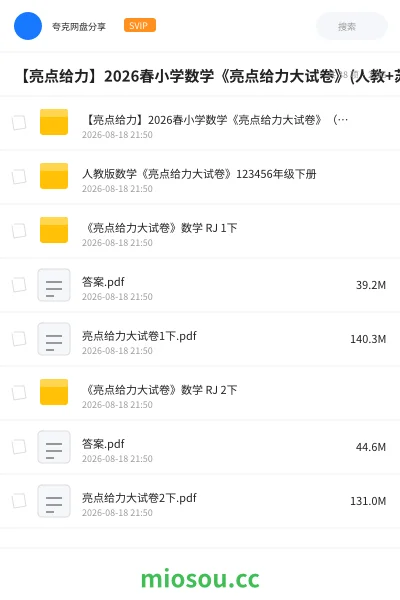Open 亮点给力大试卷1下.pdf

[200, 339]
